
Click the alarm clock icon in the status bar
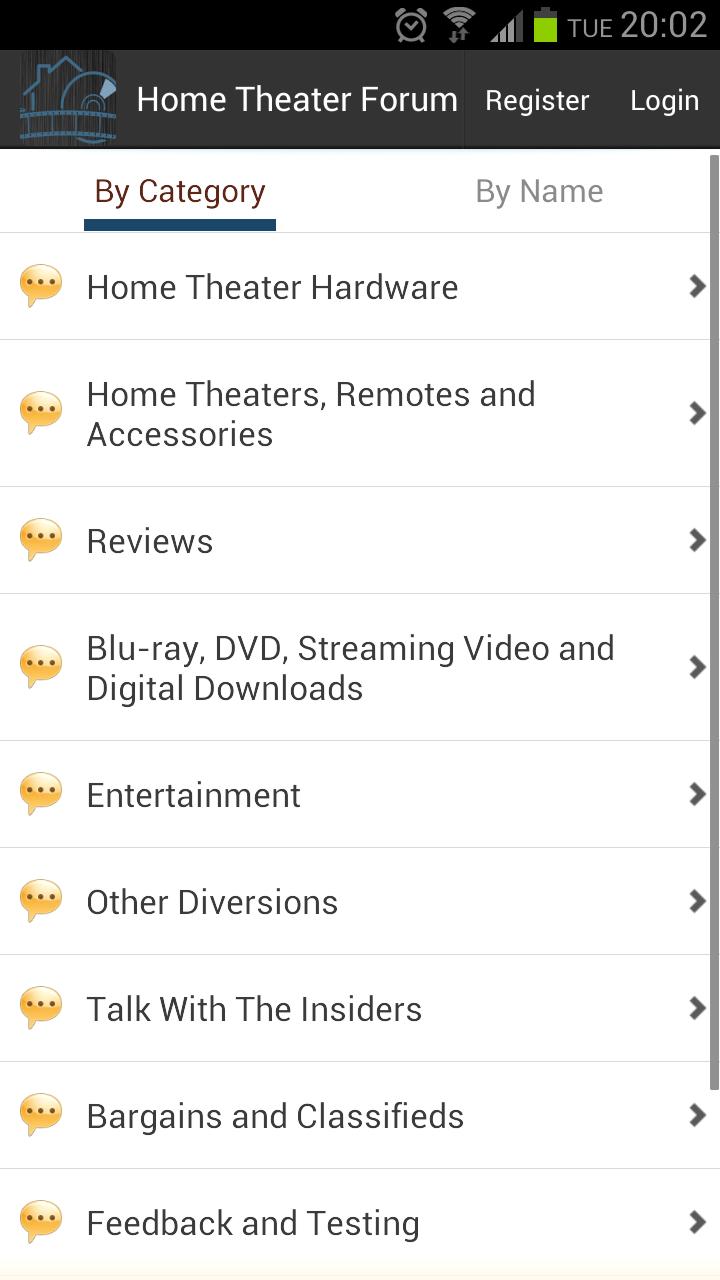[x=413, y=25]
